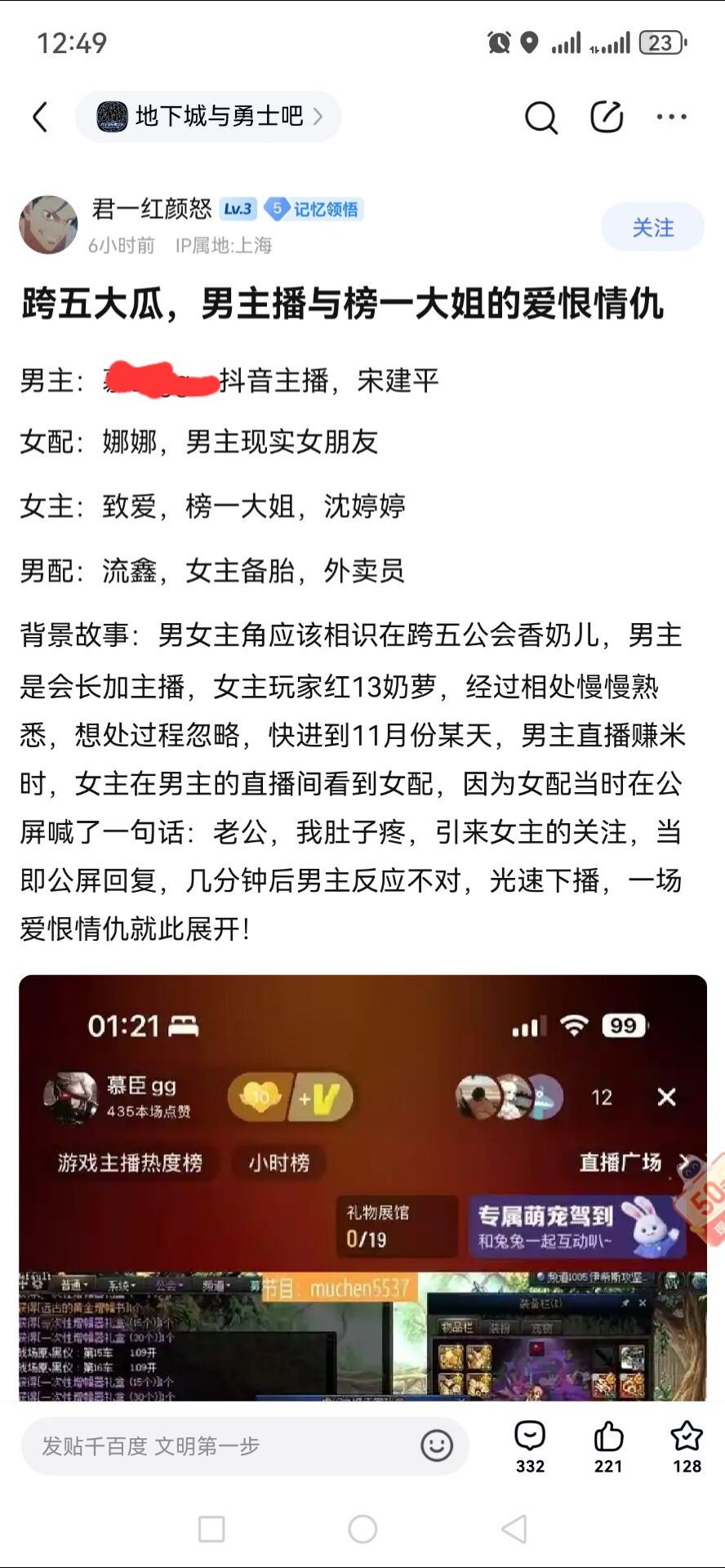The height and width of the screenshot is (1568, 725).
Task: Open the more options menu icon
Action: [x=670, y=117]
